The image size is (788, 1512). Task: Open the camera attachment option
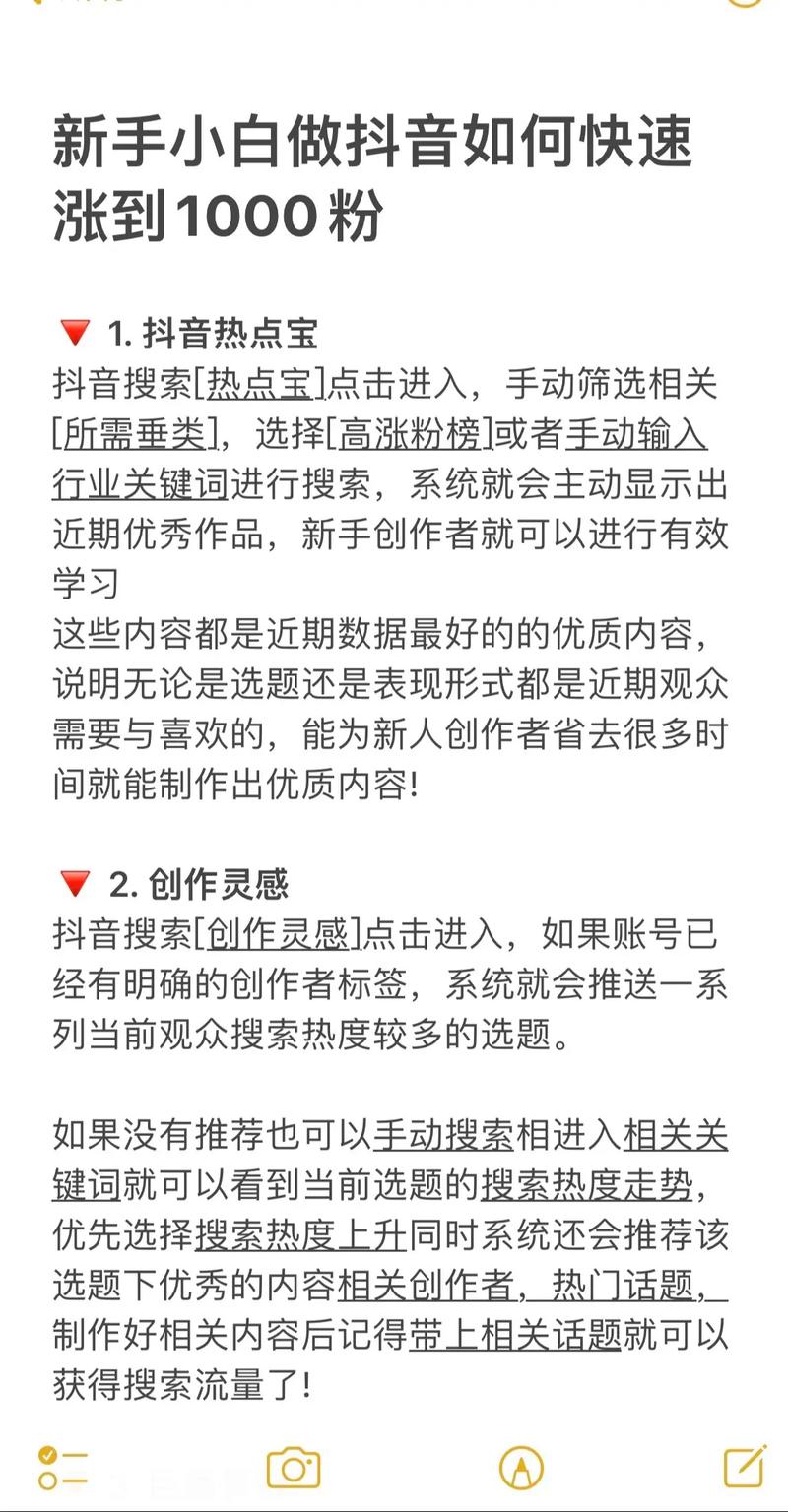(x=294, y=1468)
